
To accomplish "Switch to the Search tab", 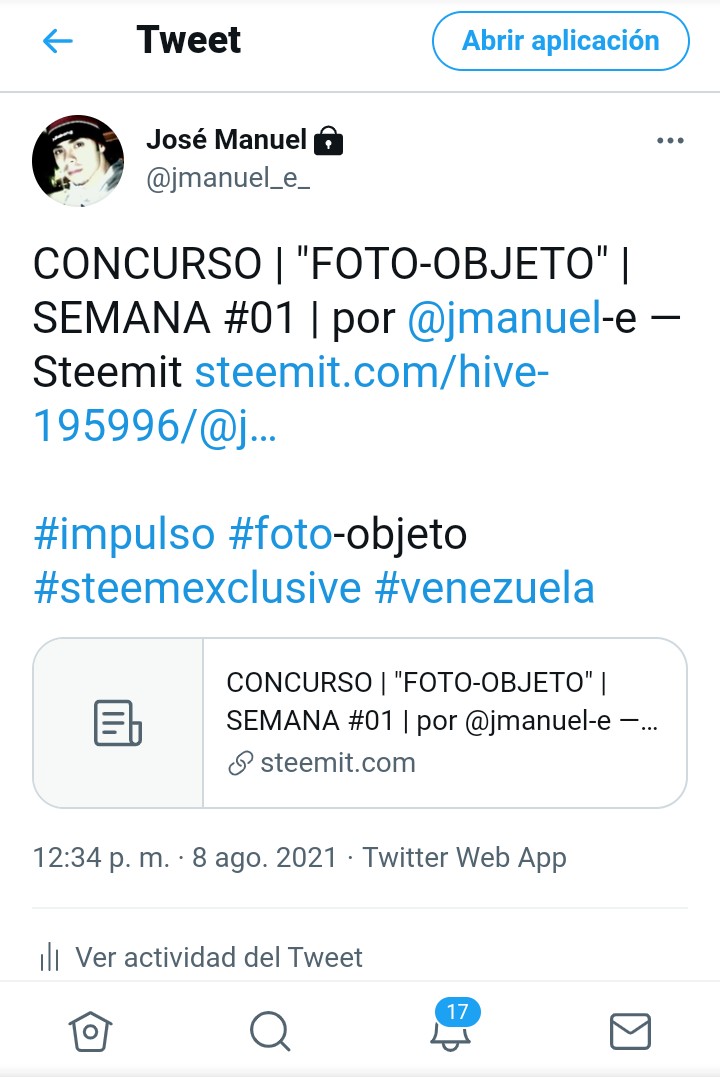I will 269,1030.
